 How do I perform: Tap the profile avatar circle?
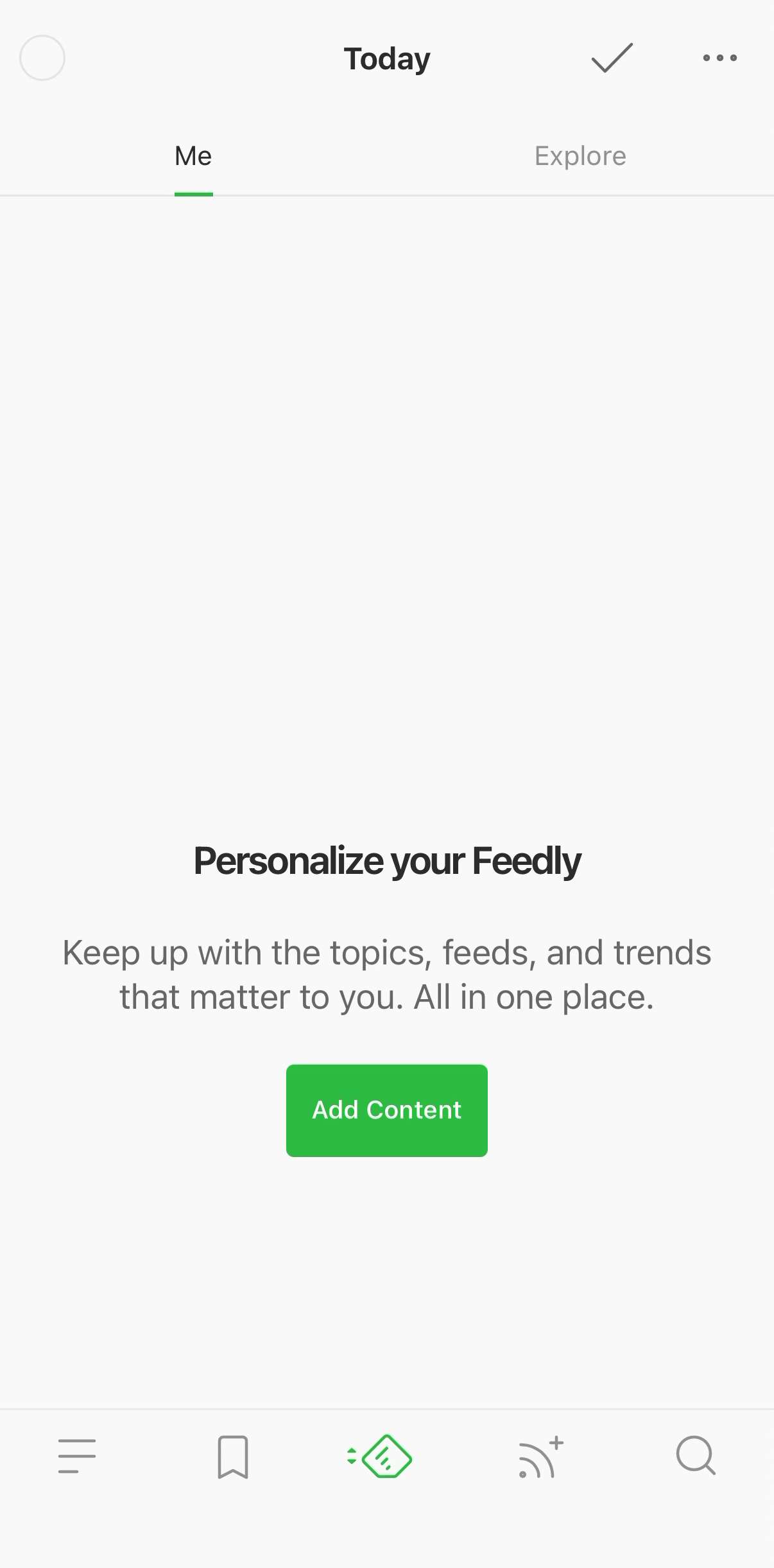[42, 58]
